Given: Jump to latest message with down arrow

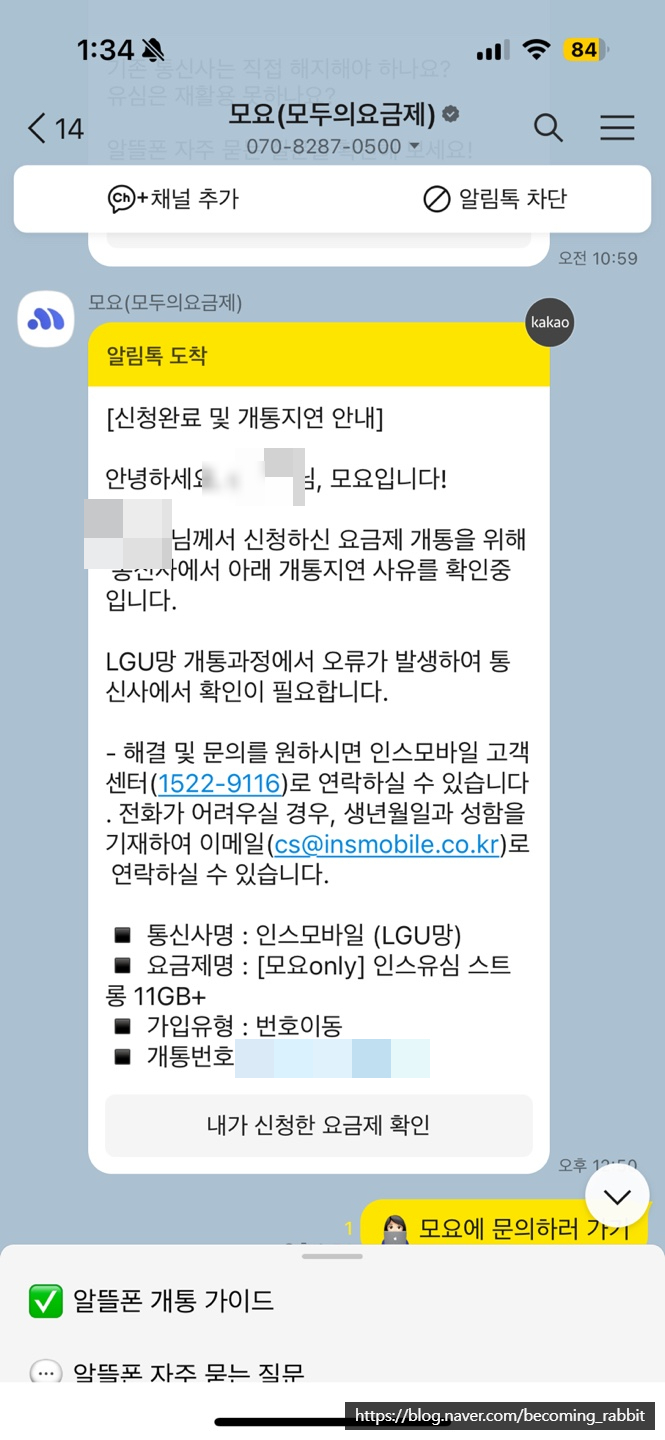Looking at the screenshot, I should point(617,1196).
